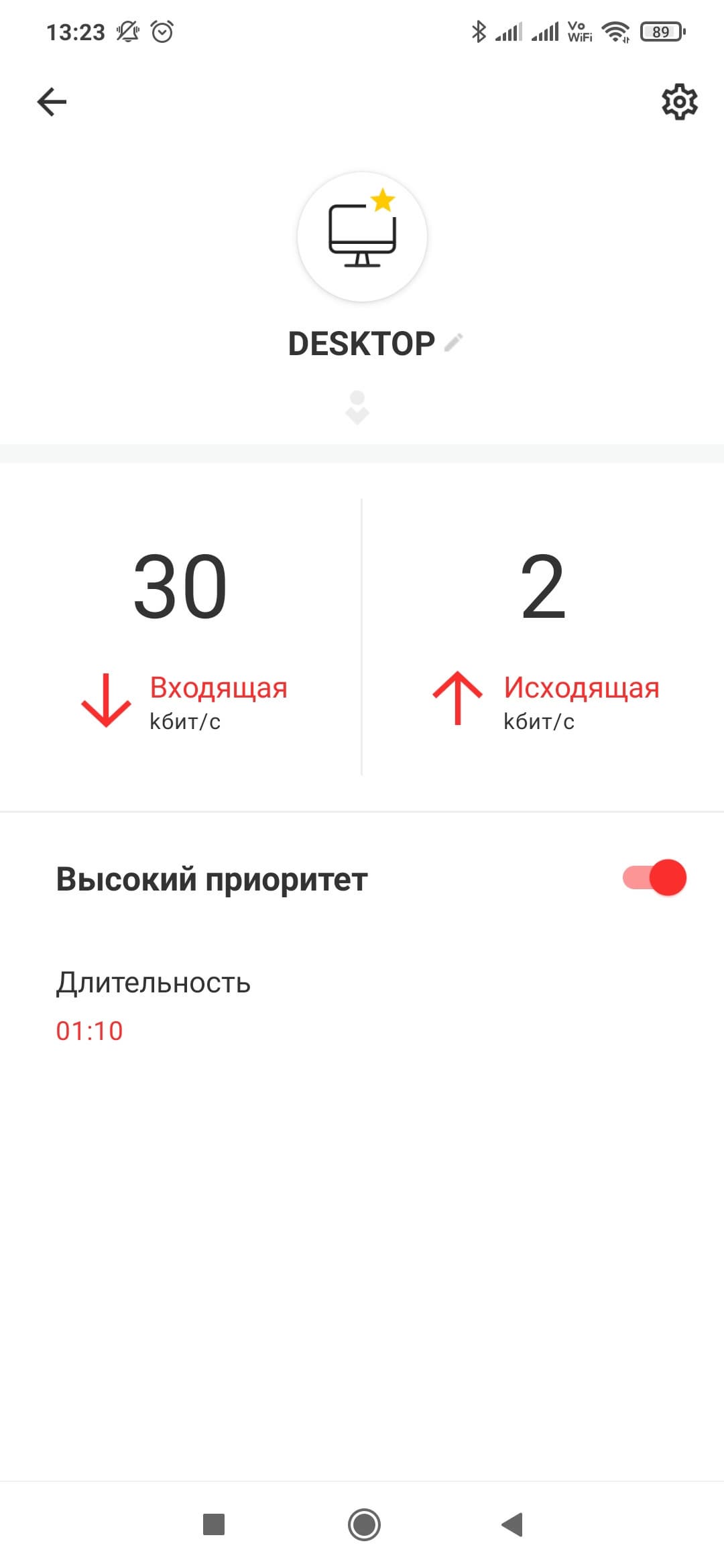
Task: Edit the DESKTOP device name with the pencil
Action: coord(454,342)
